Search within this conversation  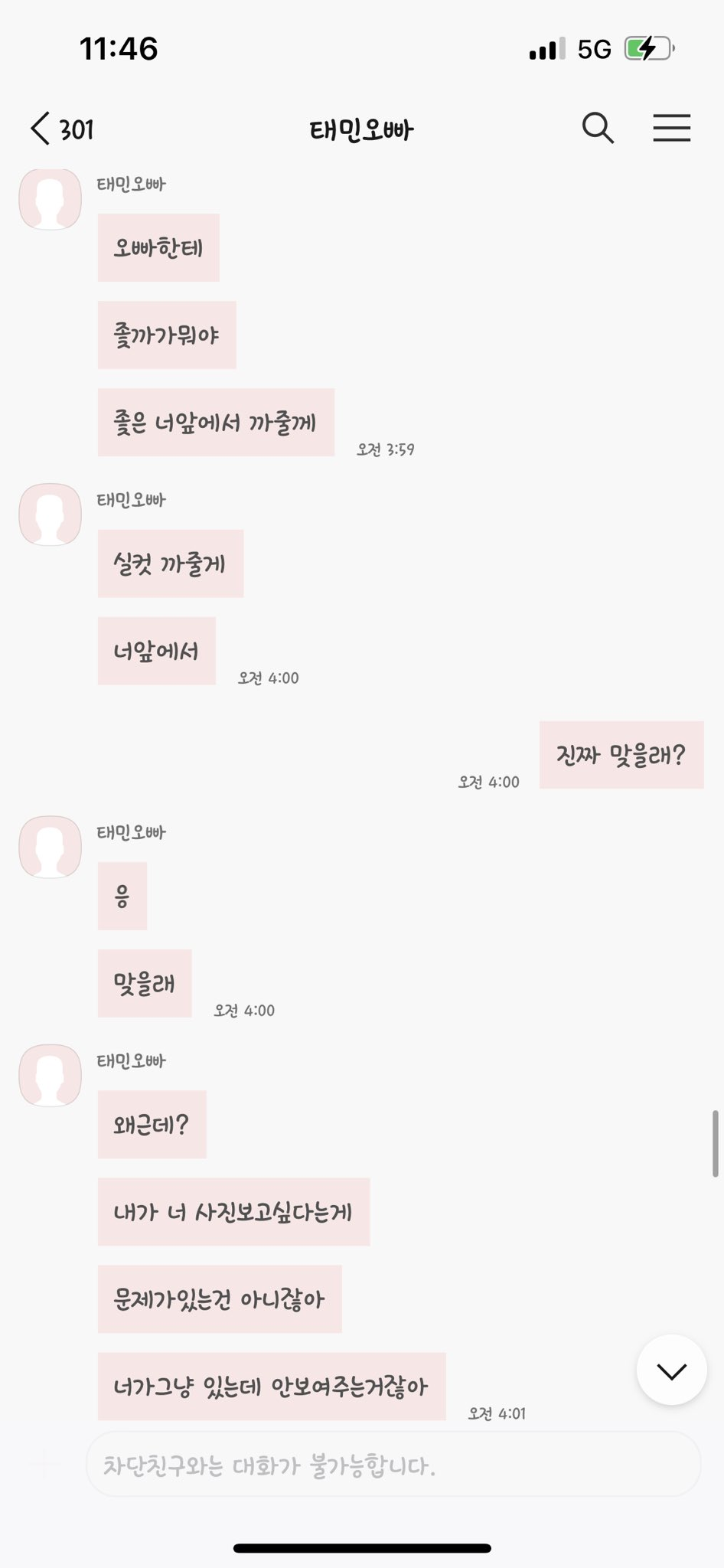[x=598, y=128]
